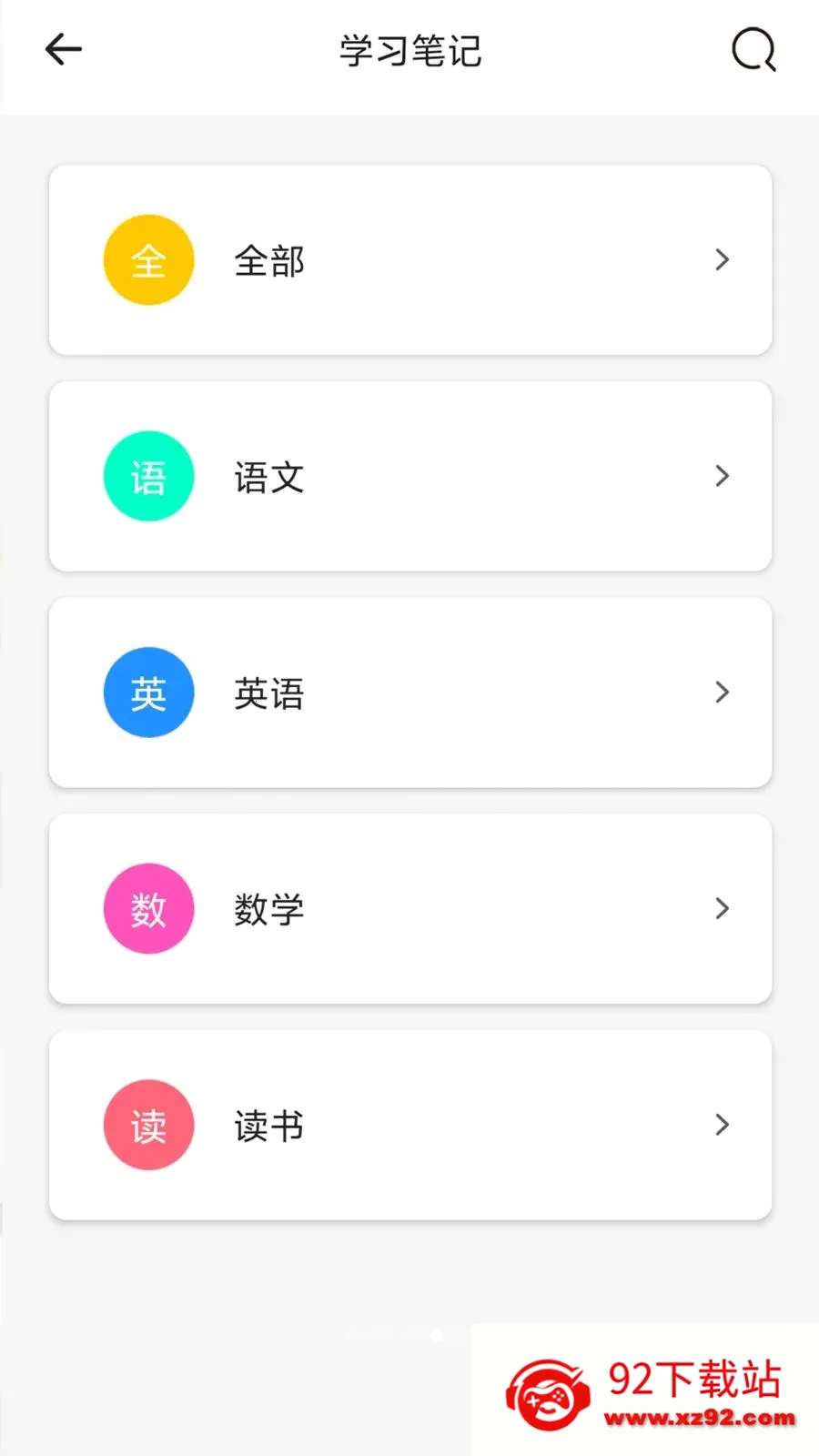Open the search icon

point(753,49)
